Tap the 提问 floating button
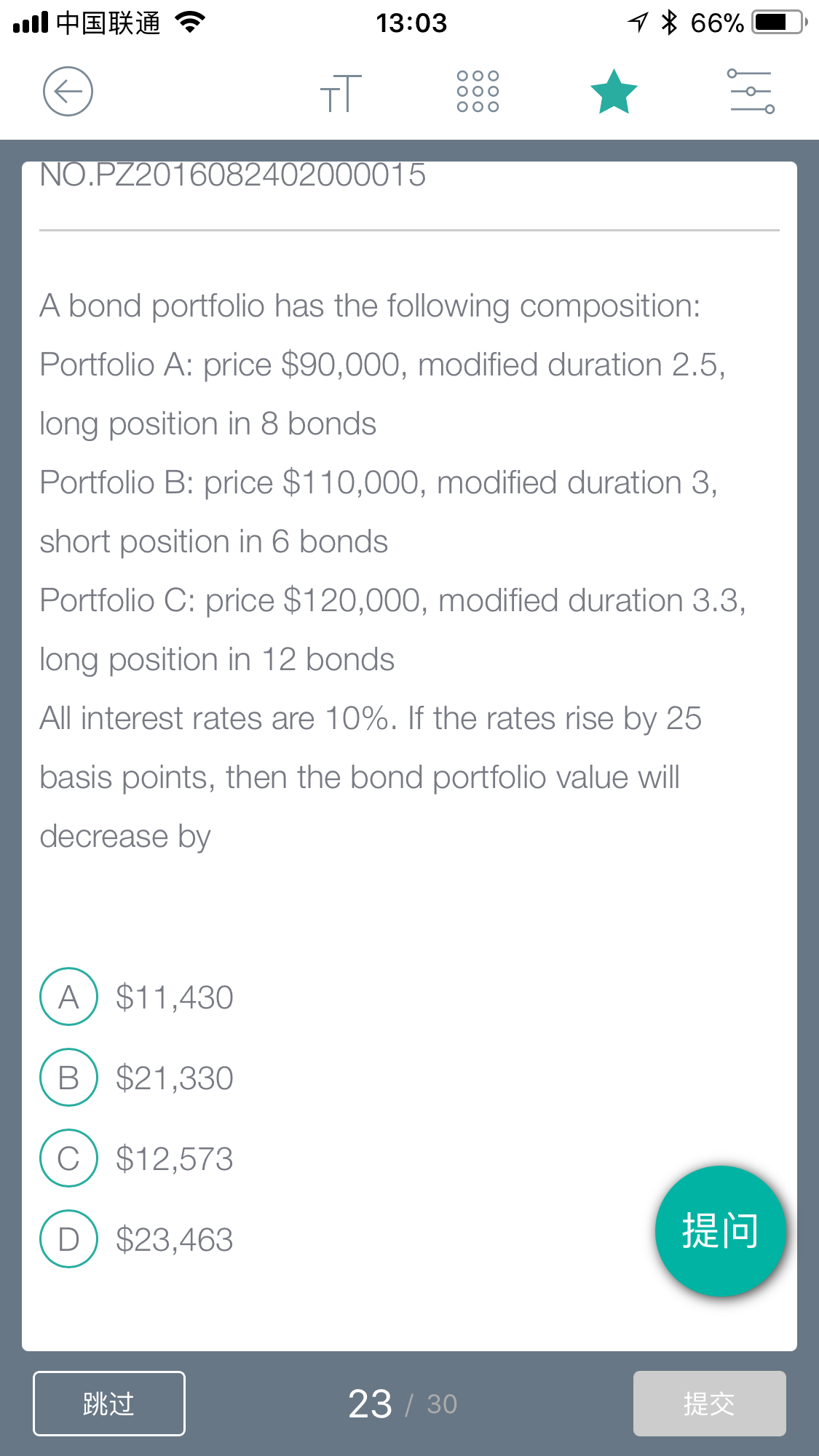819x1456 pixels. pos(720,1231)
